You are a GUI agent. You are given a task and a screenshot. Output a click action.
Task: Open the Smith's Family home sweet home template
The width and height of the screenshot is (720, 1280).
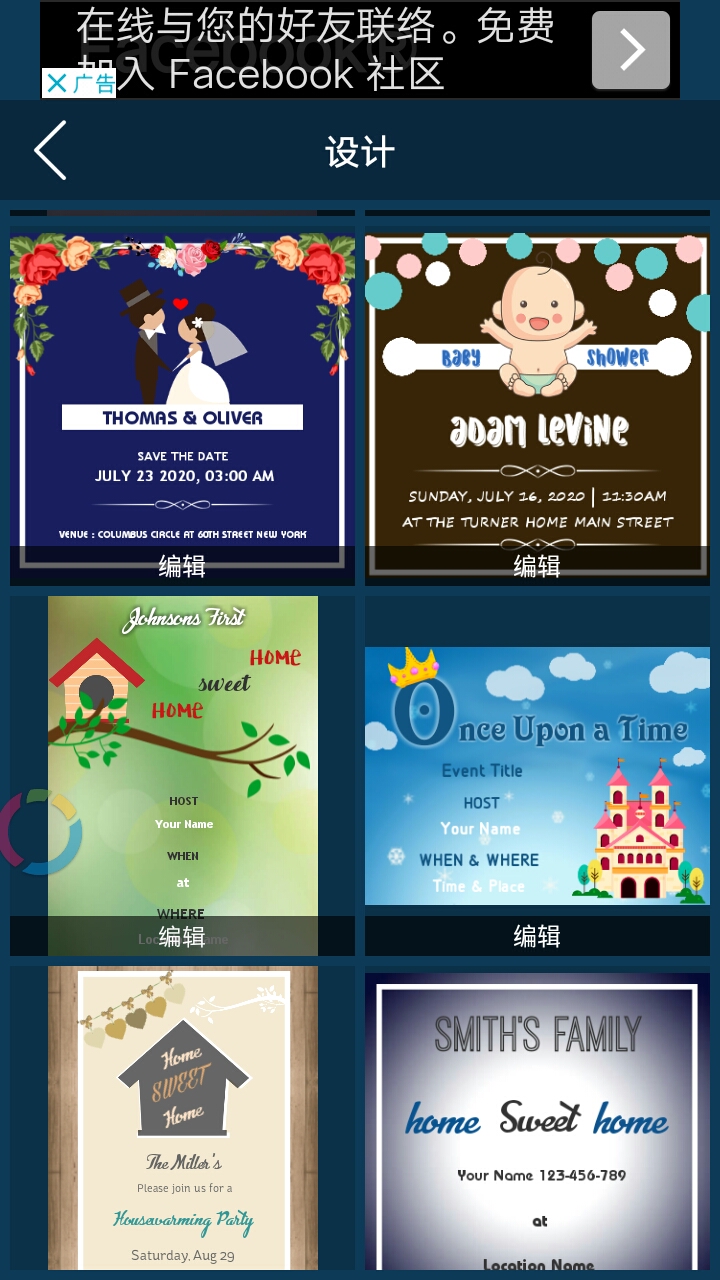pyautogui.click(x=537, y=1120)
